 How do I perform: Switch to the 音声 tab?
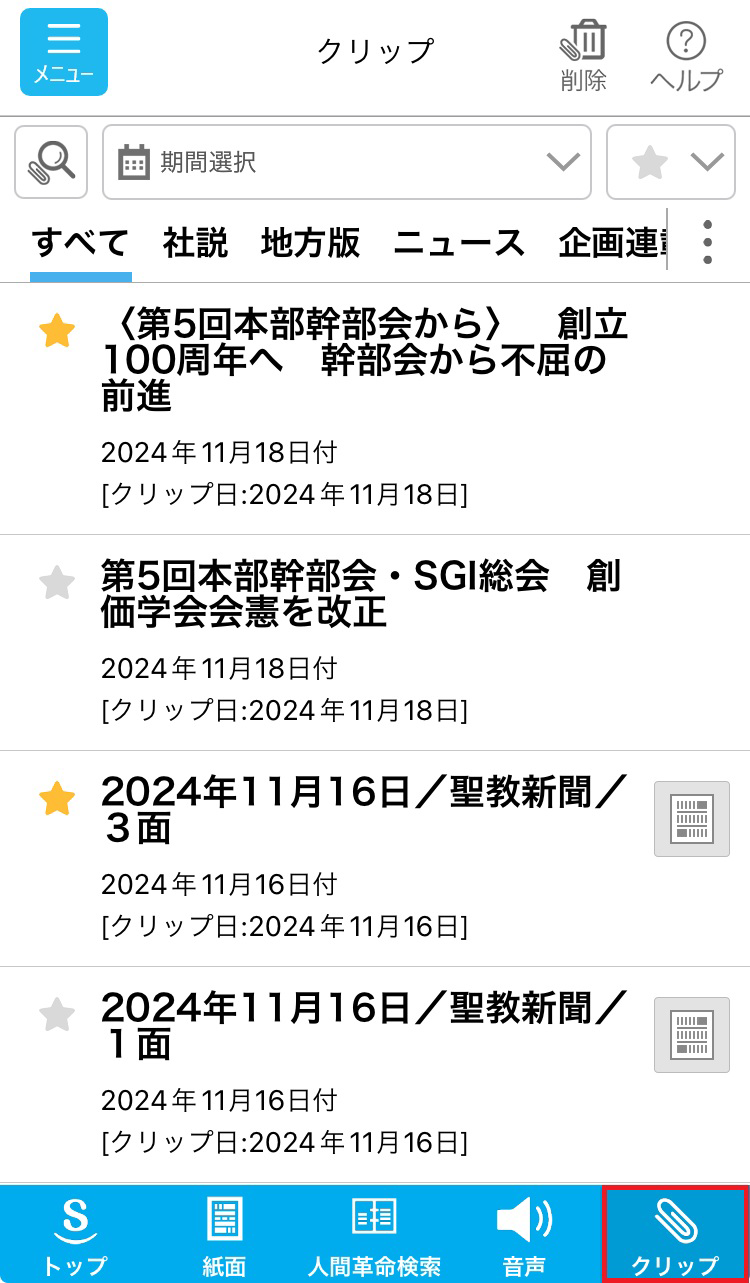524,1233
